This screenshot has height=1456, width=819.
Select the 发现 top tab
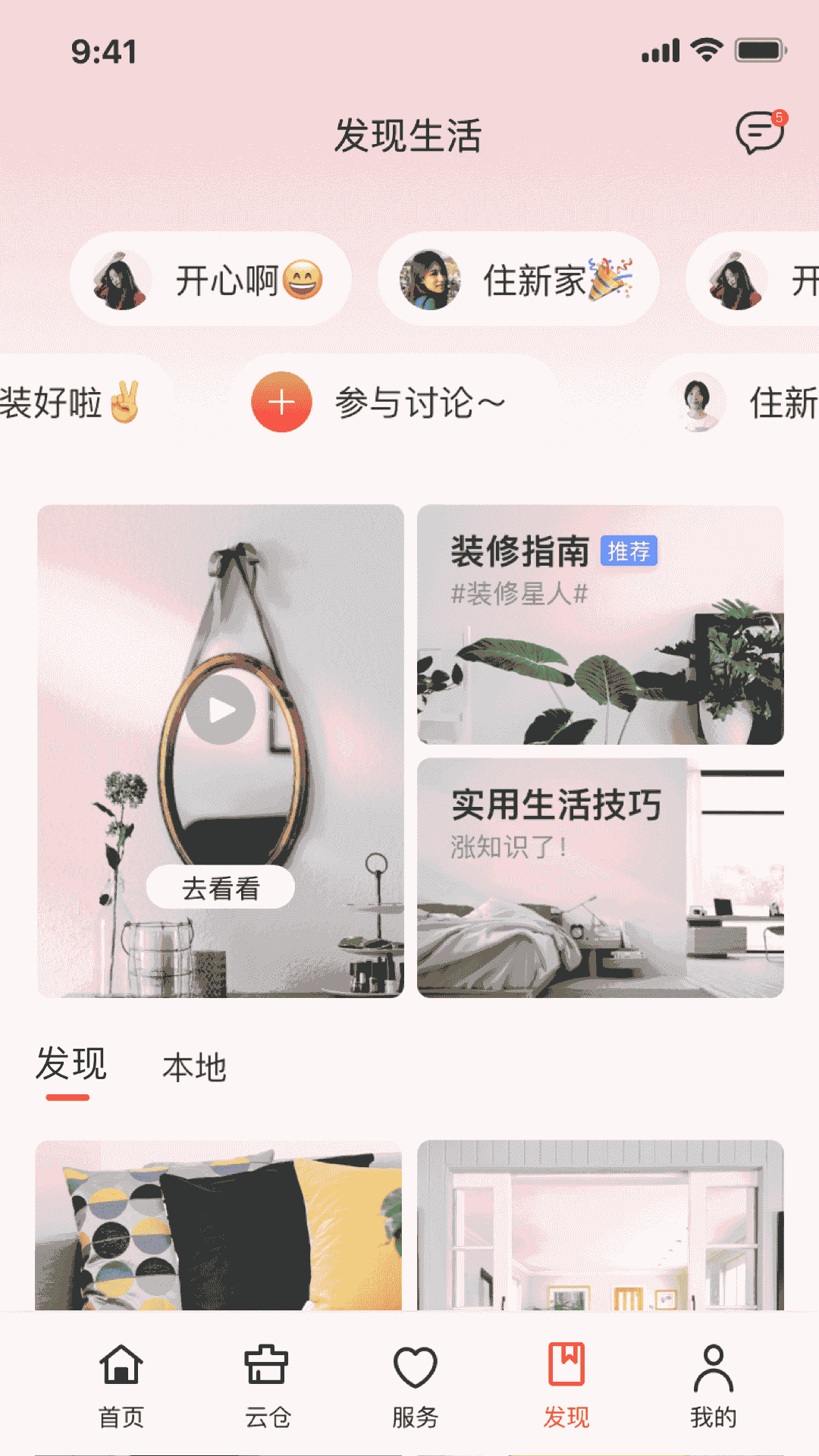(71, 1065)
